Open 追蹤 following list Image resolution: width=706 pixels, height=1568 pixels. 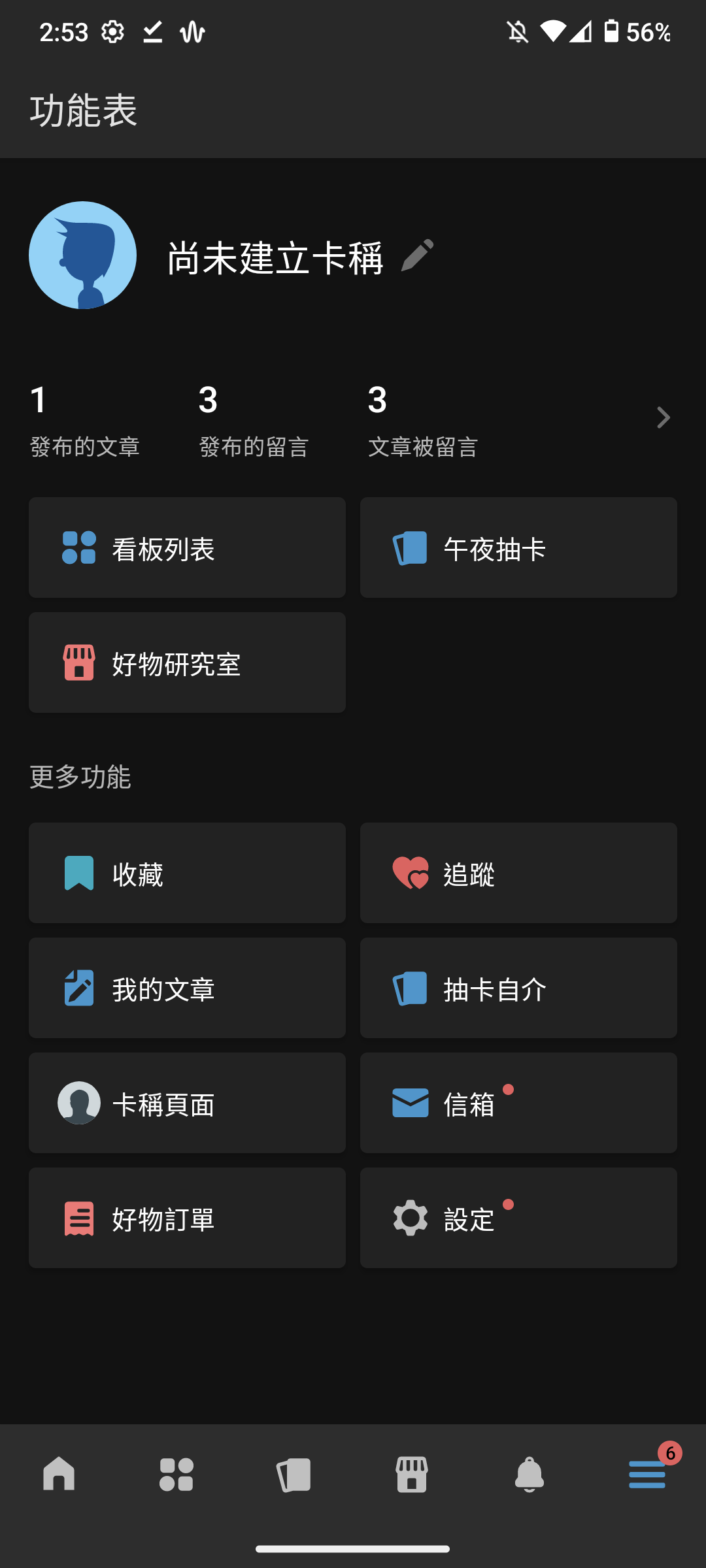(518, 873)
